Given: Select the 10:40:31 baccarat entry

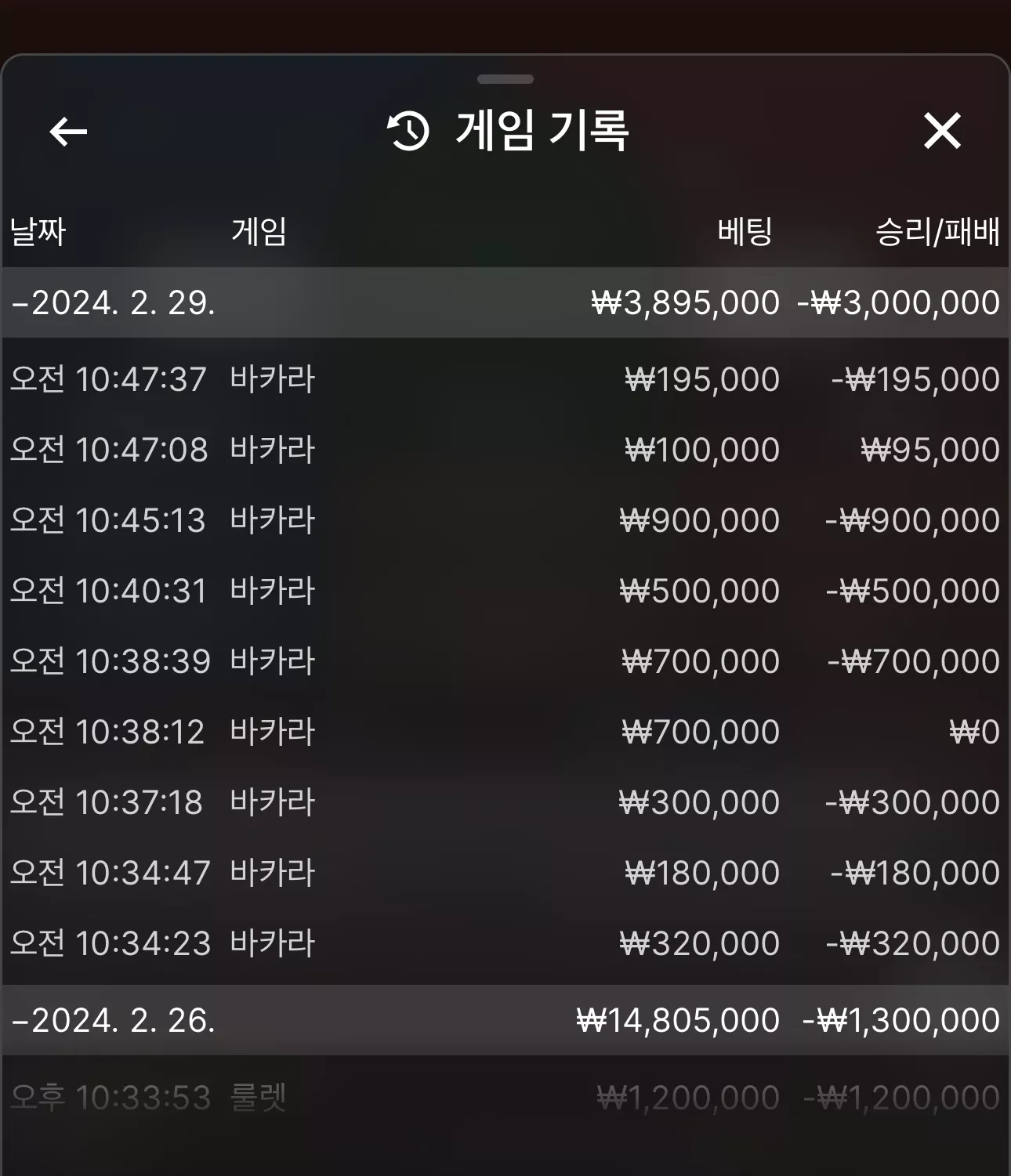Looking at the screenshot, I should click(505, 591).
